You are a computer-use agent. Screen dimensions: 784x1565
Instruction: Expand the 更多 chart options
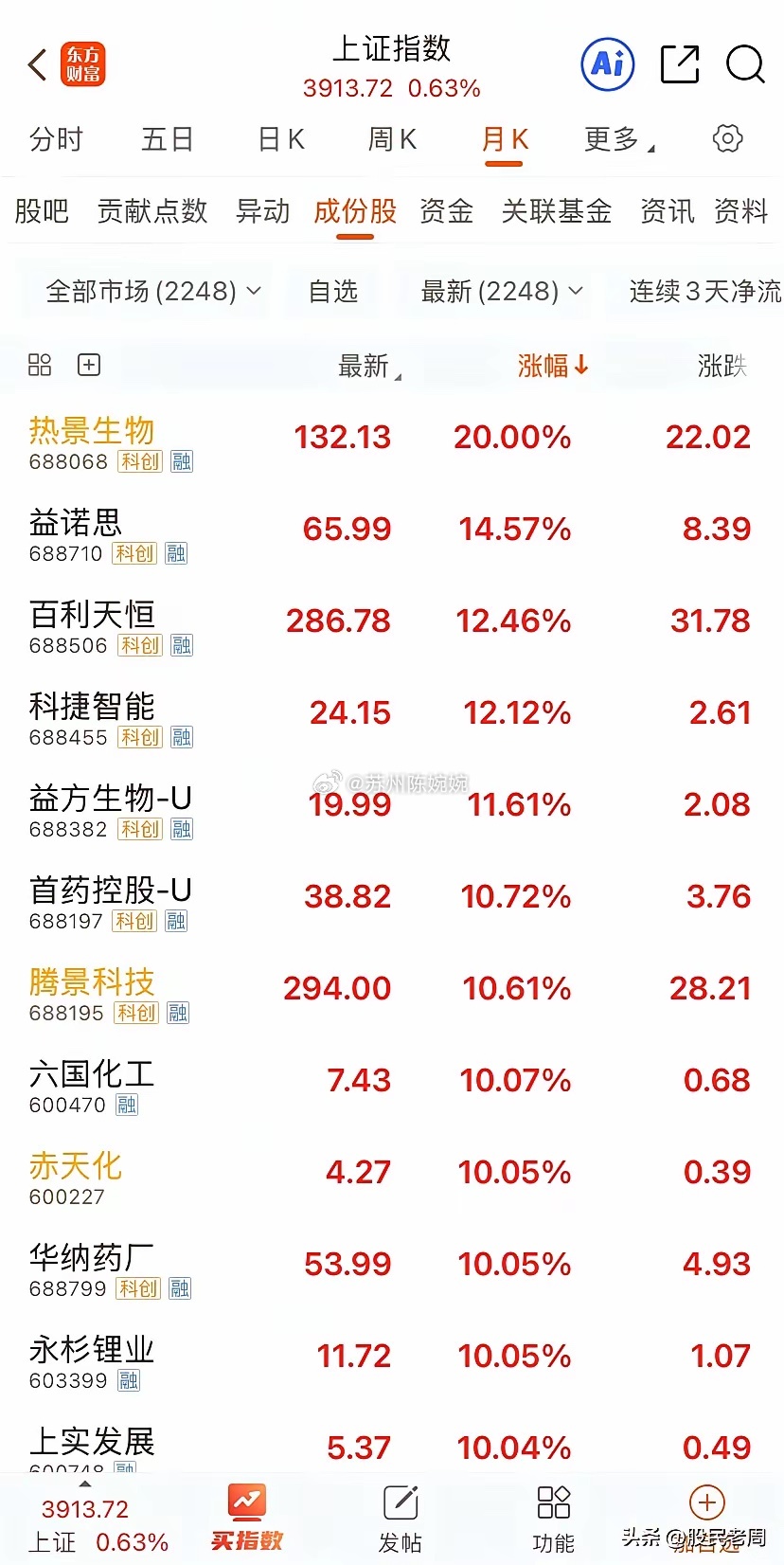click(614, 138)
